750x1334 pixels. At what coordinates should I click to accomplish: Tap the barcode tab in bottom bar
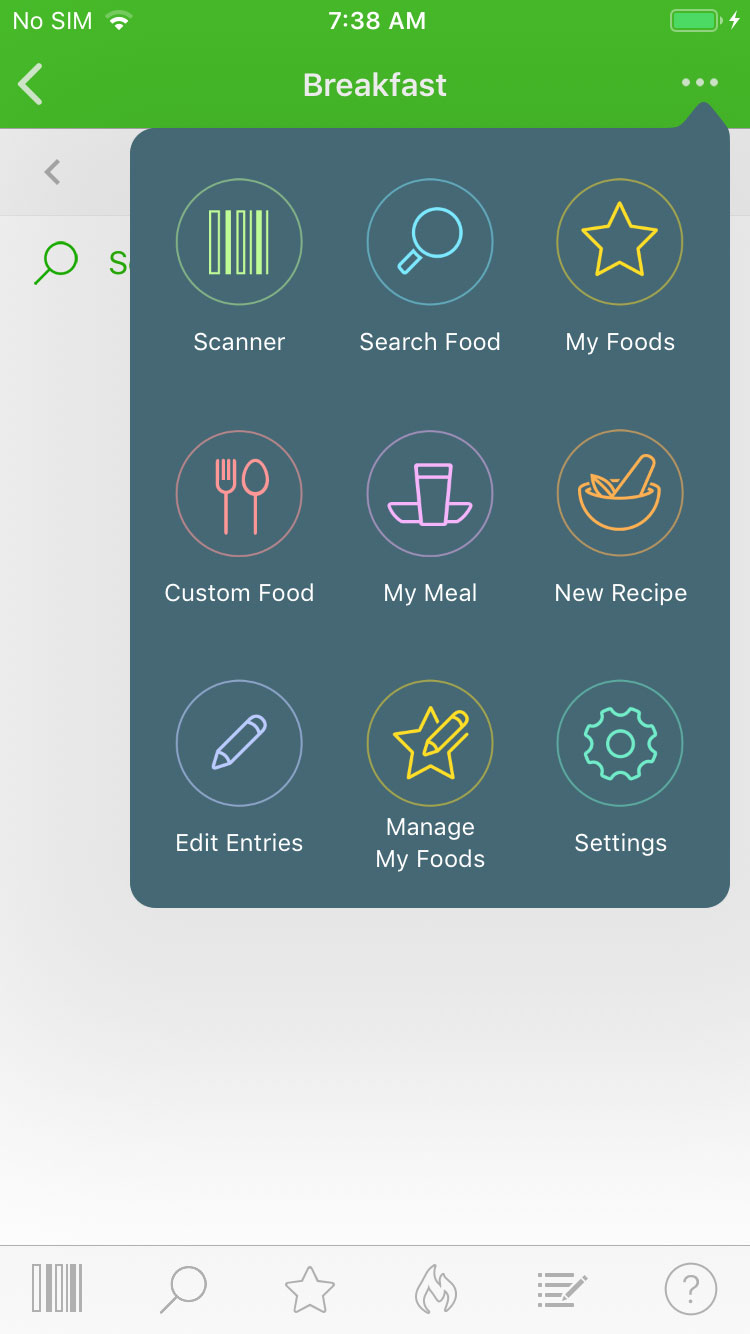coord(57,1288)
